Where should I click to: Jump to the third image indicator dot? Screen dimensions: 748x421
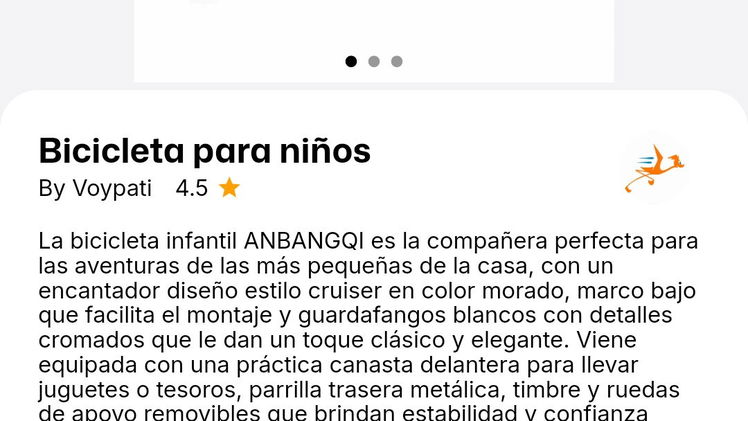[x=397, y=62]
